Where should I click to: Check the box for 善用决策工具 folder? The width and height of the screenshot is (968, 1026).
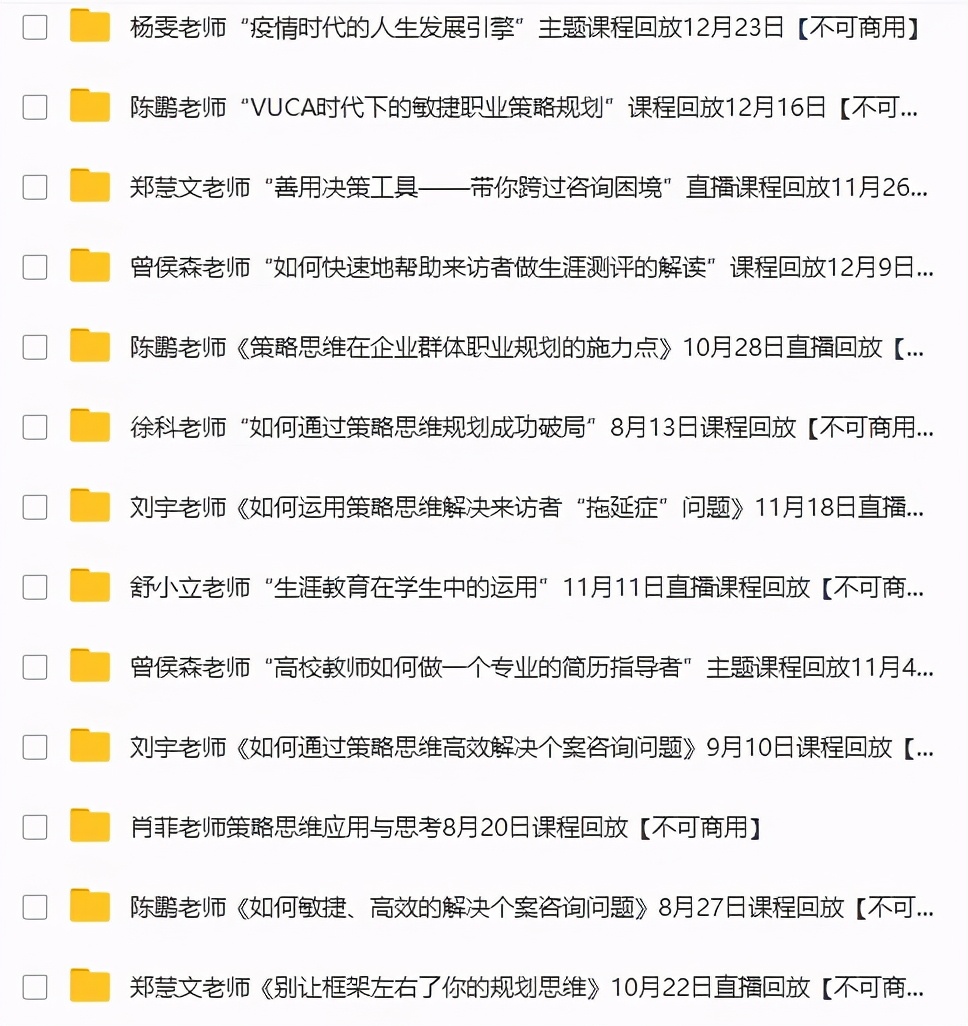pos(35,187)
